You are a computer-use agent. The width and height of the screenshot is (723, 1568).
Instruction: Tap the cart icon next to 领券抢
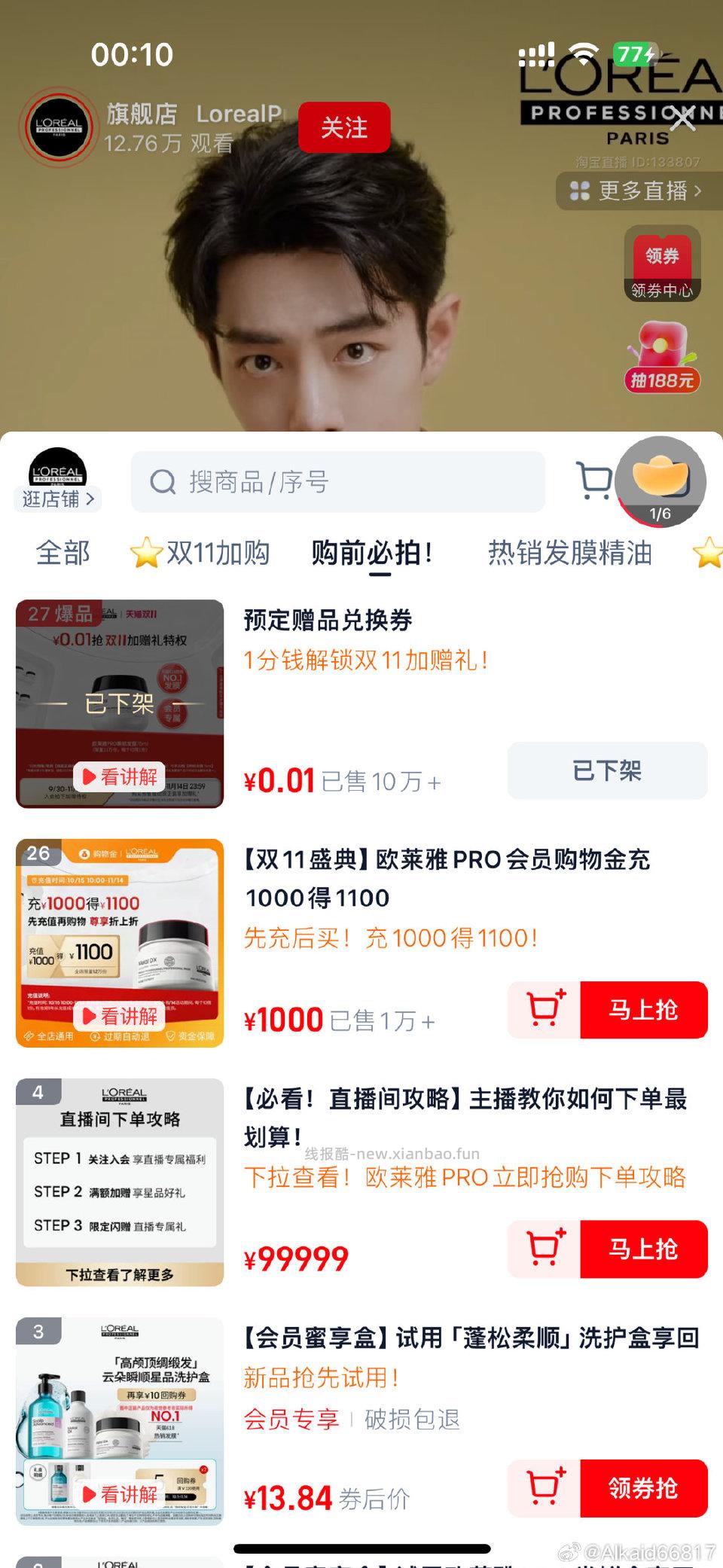[545, 1487]
